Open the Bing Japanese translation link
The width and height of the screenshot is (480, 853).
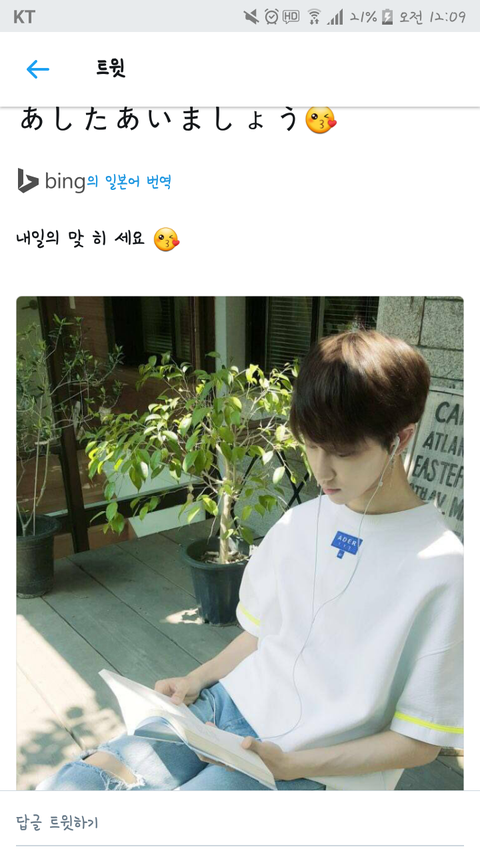(x=95, y=181)
